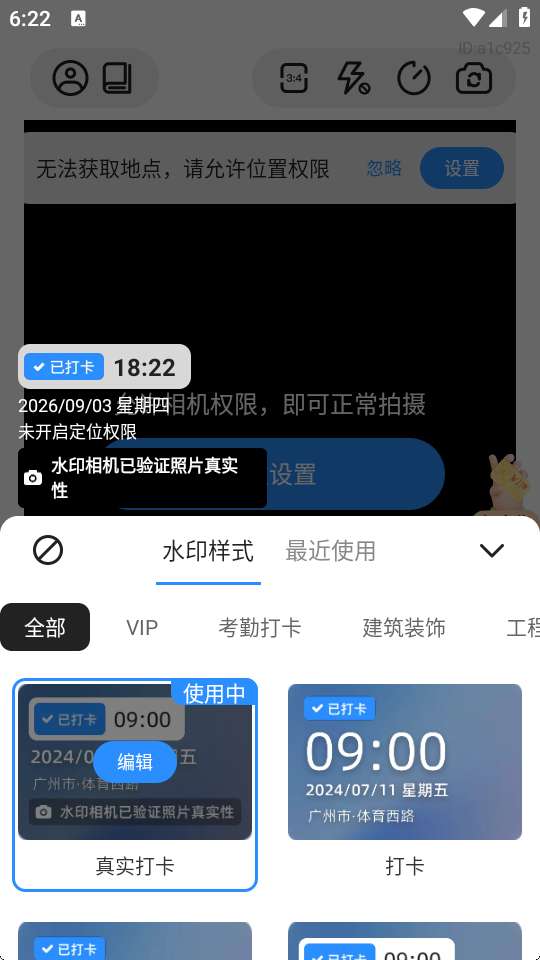Select the no-watermark icon
This screenshot has width=540, height=960.
pos(48,550)
